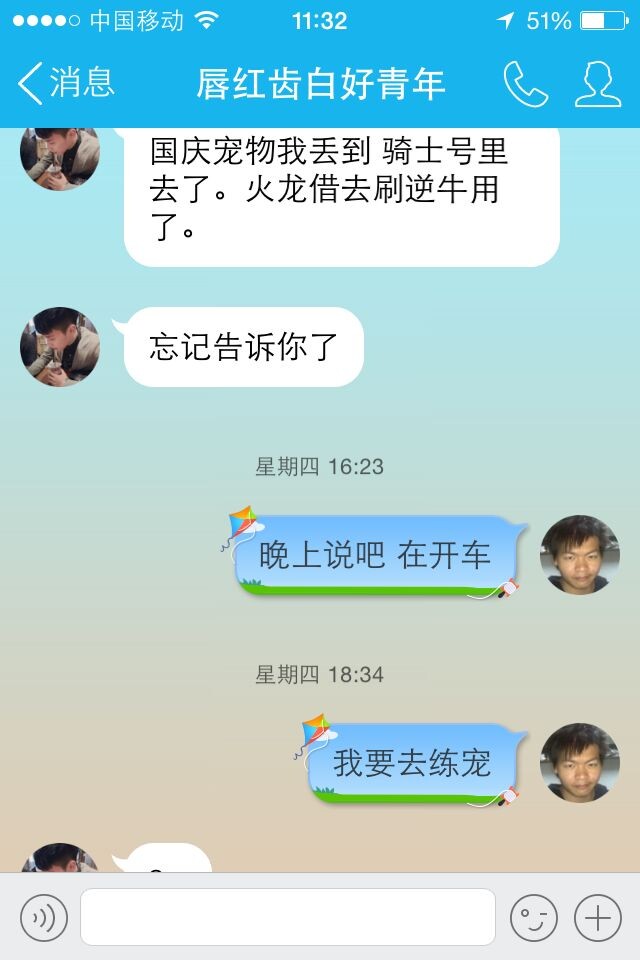
Task: Focus the message text field
Action: 288,917
